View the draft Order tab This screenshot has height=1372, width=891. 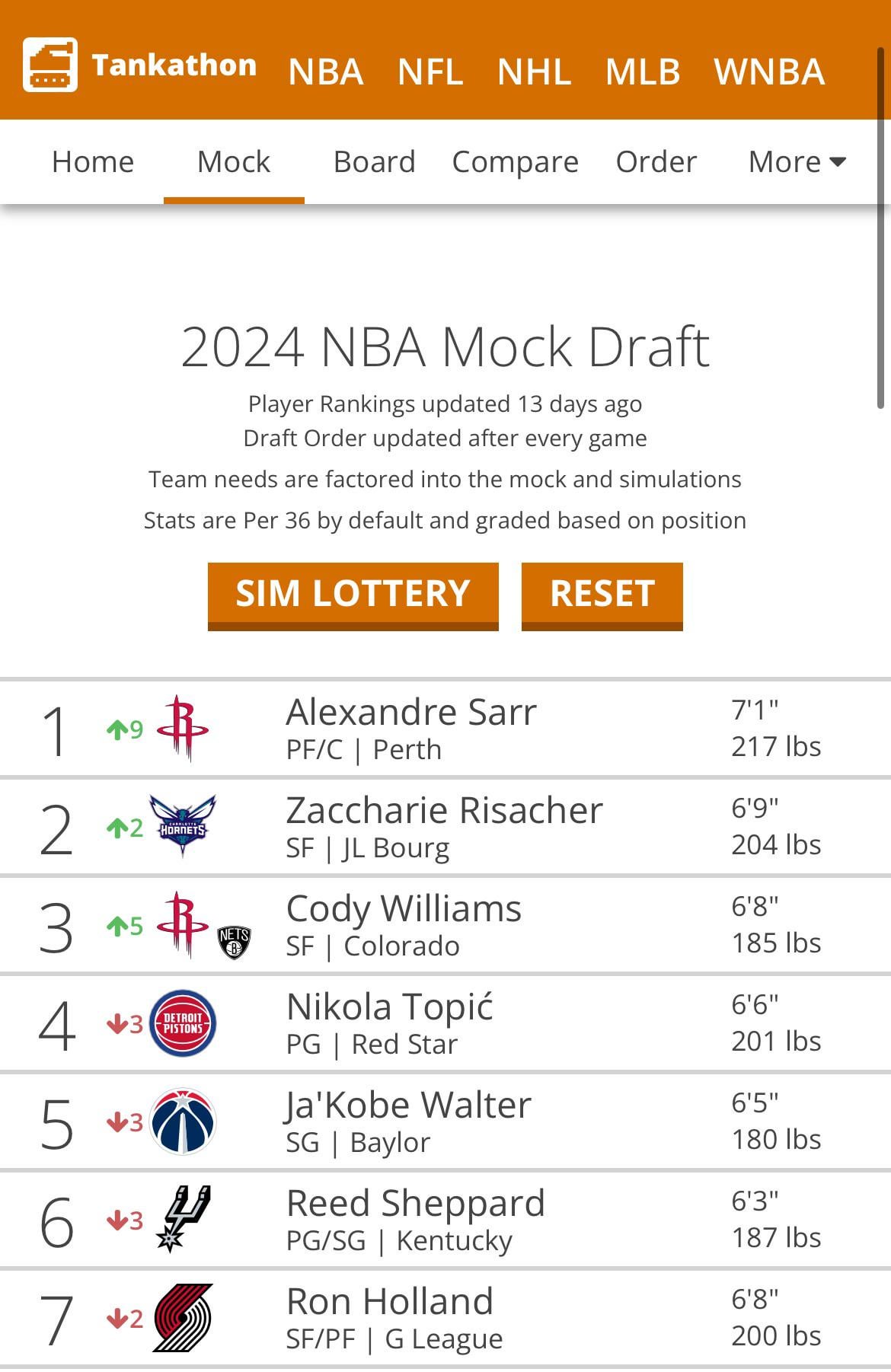(x=656, y=162)
